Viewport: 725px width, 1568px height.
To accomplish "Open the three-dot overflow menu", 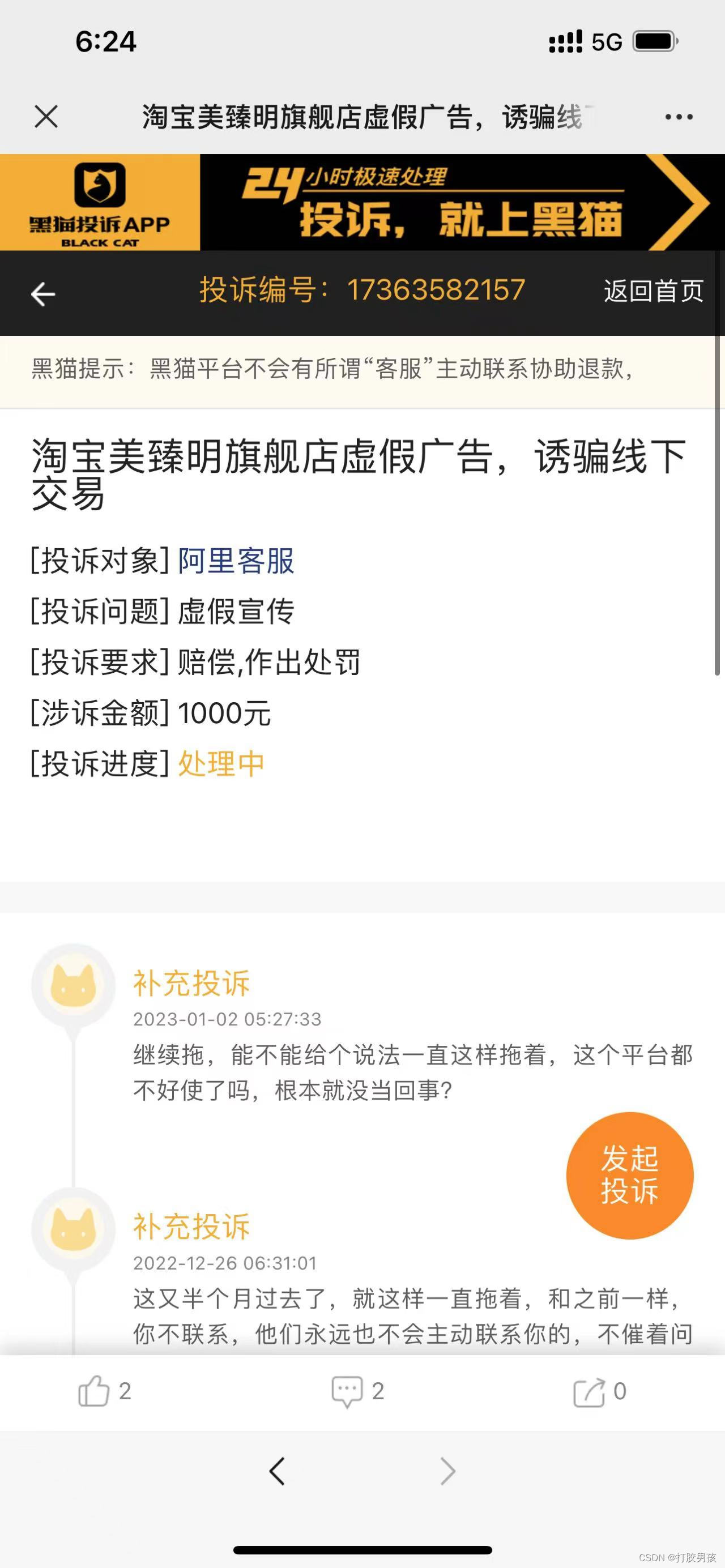I will 679,117.
